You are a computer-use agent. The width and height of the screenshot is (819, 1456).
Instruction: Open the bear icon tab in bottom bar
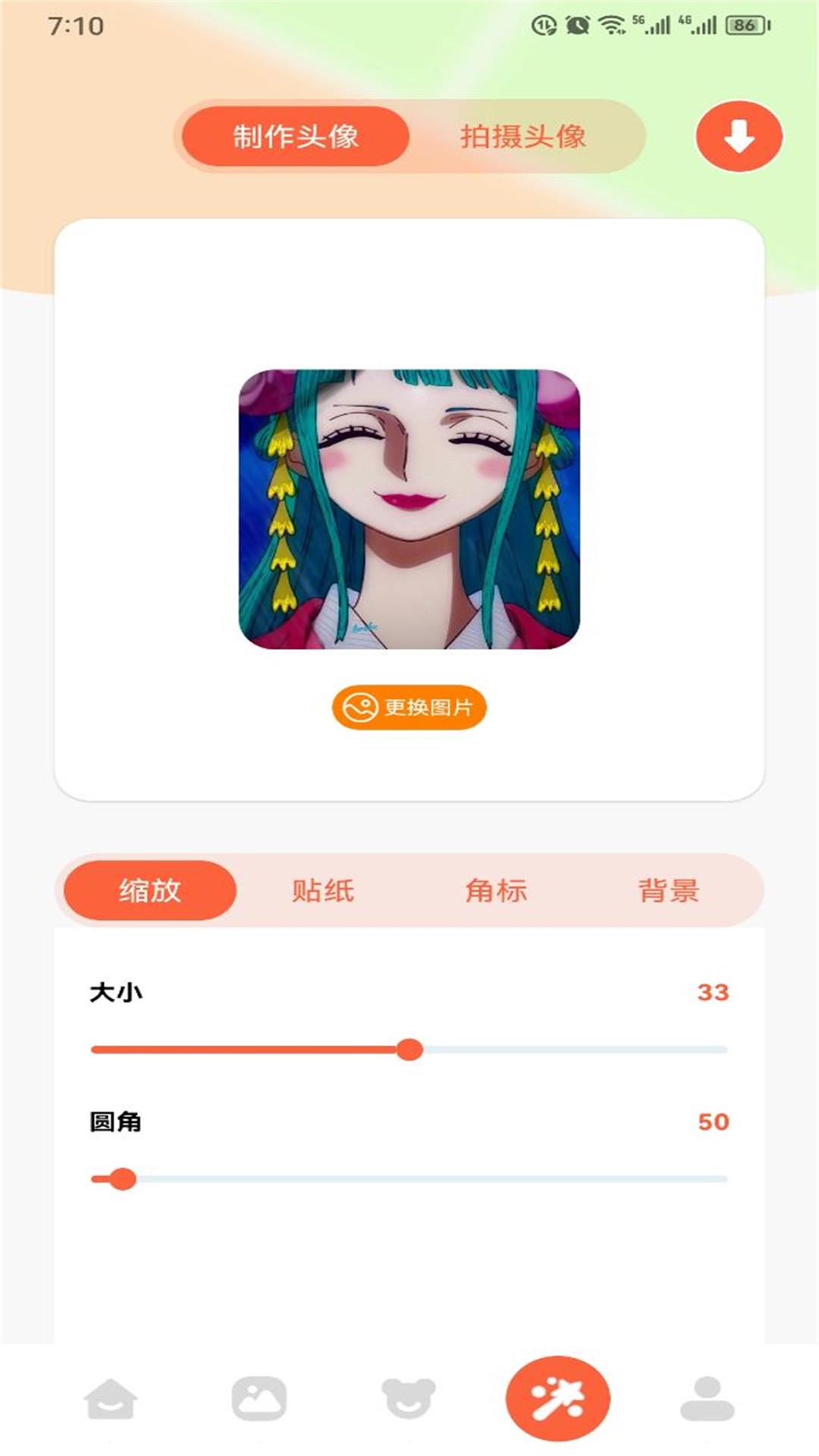(x=408, y=1399)
